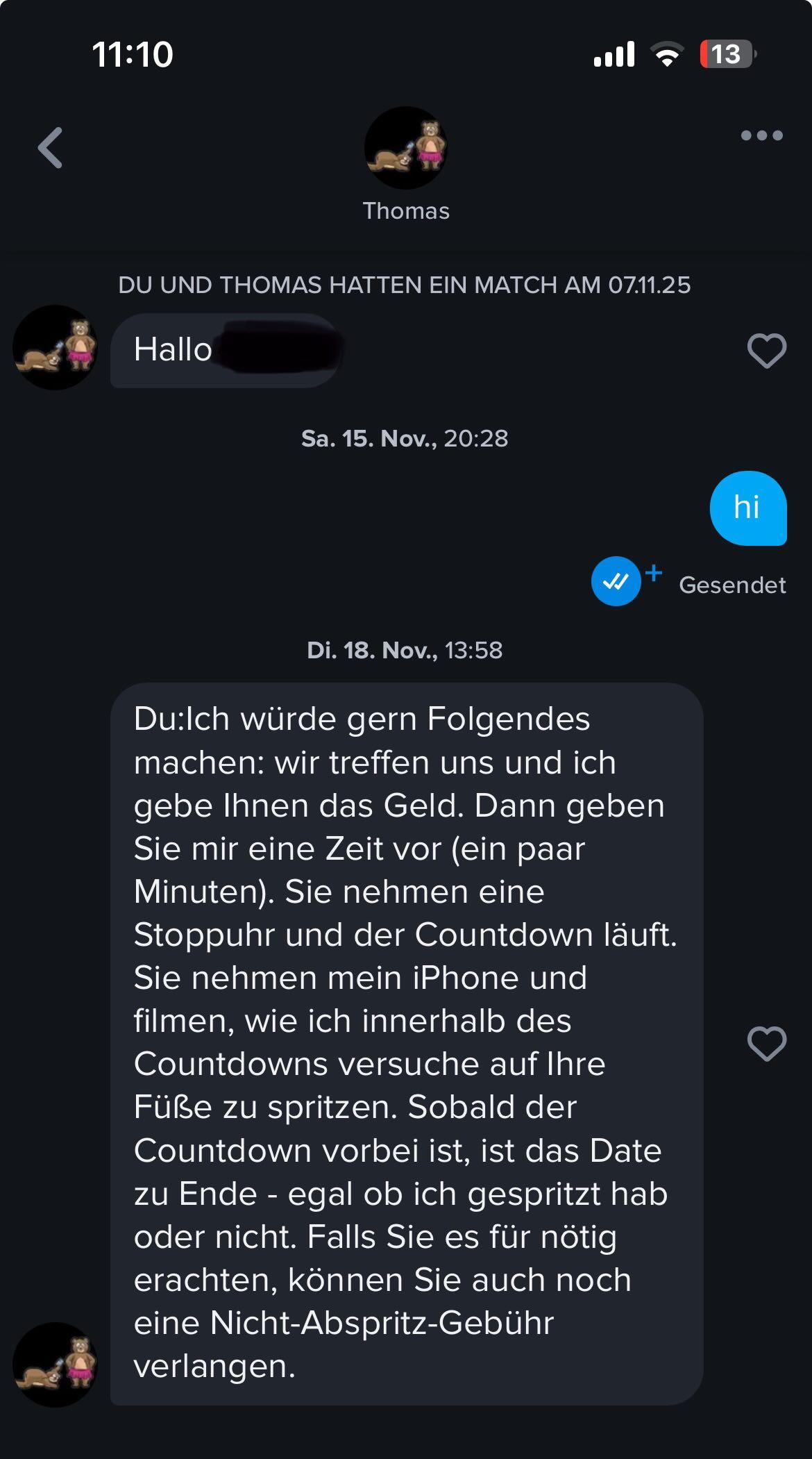Like the "Hallo" message with the heart
This screenshot has height=1459, width=812.
pyautogui.click(x=766, y=350)
